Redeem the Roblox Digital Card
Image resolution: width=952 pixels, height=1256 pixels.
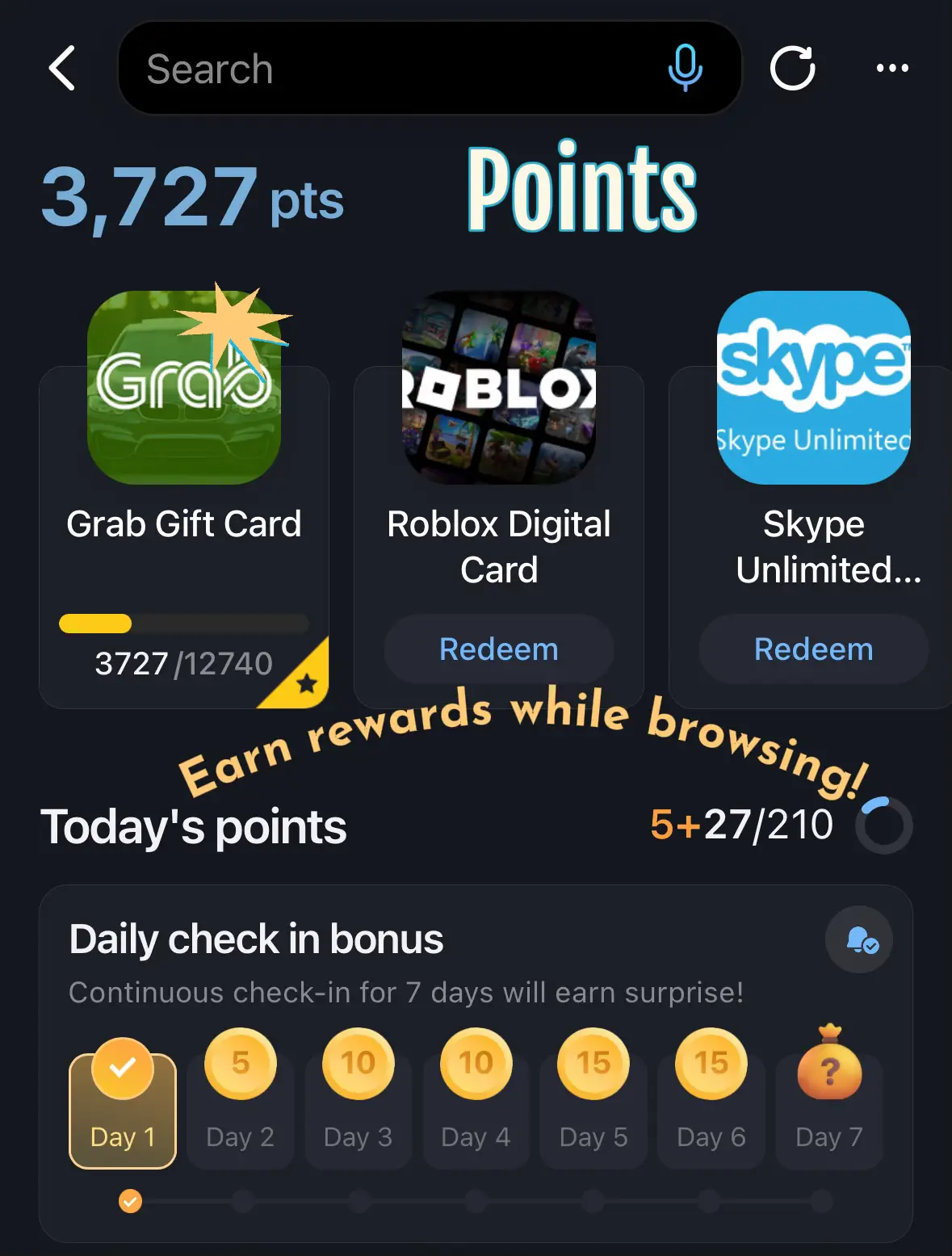pyautogui.click(x=498, y=649)
